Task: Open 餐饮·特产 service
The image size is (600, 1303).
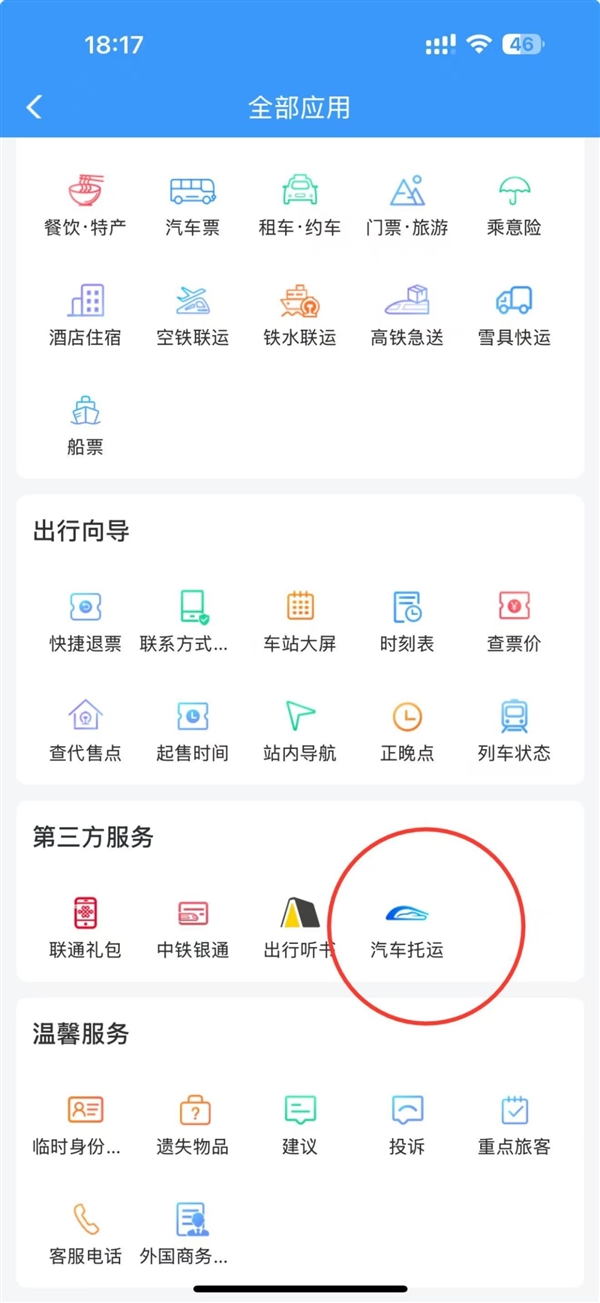Action: (85, 203)
